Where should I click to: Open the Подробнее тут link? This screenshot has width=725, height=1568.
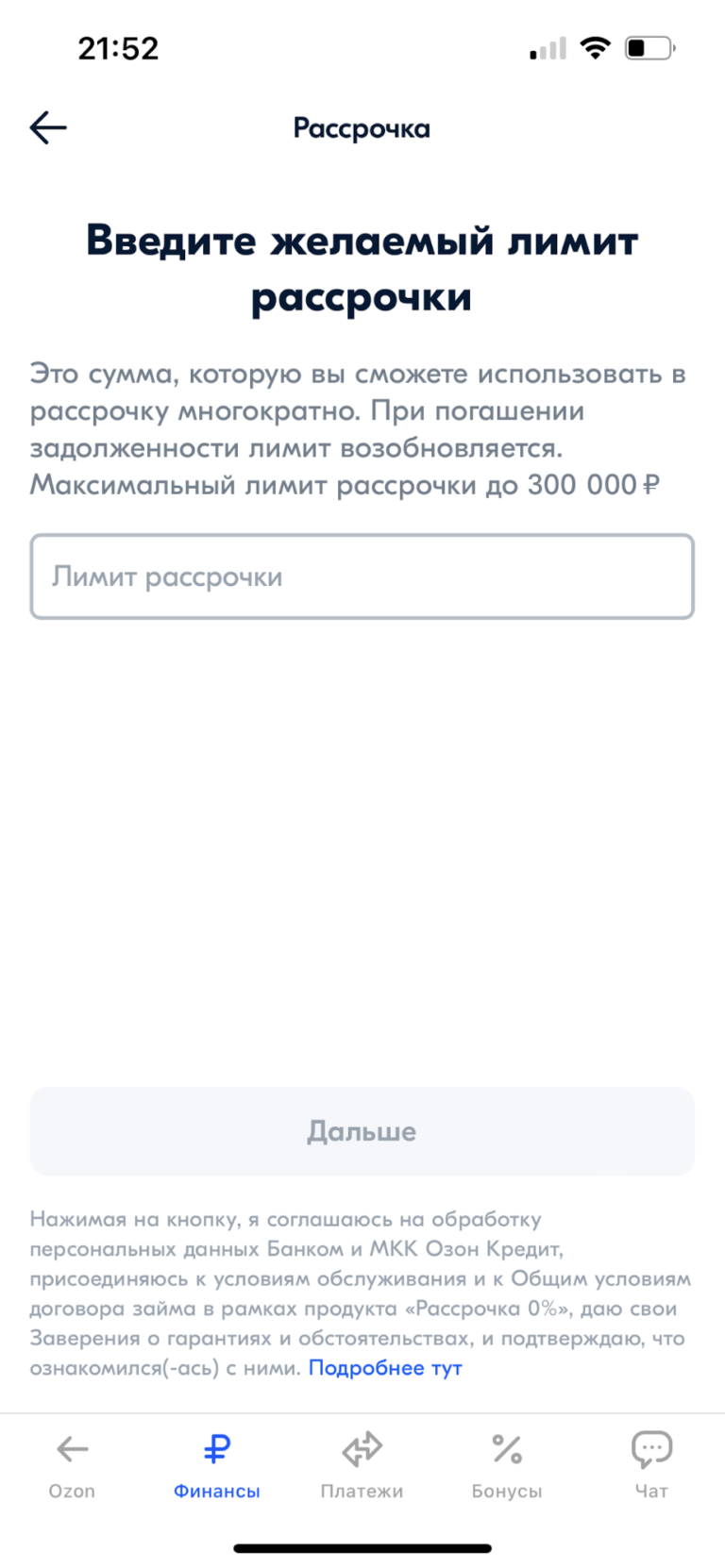(385, 1367)
